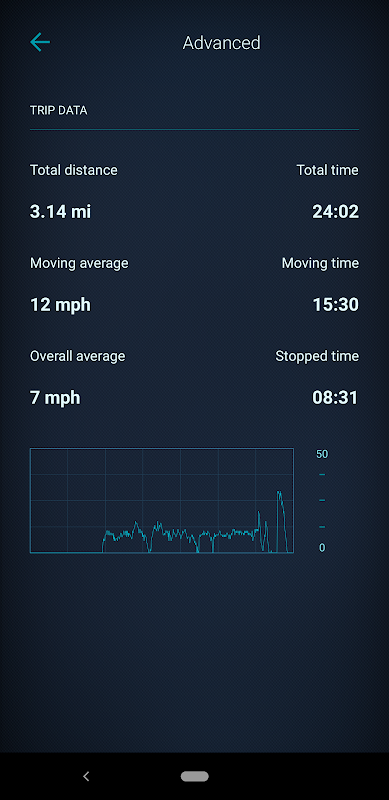This screenshot has width=389, height=800.
Task: Tap the system back button
Action: tap(86, 776)
